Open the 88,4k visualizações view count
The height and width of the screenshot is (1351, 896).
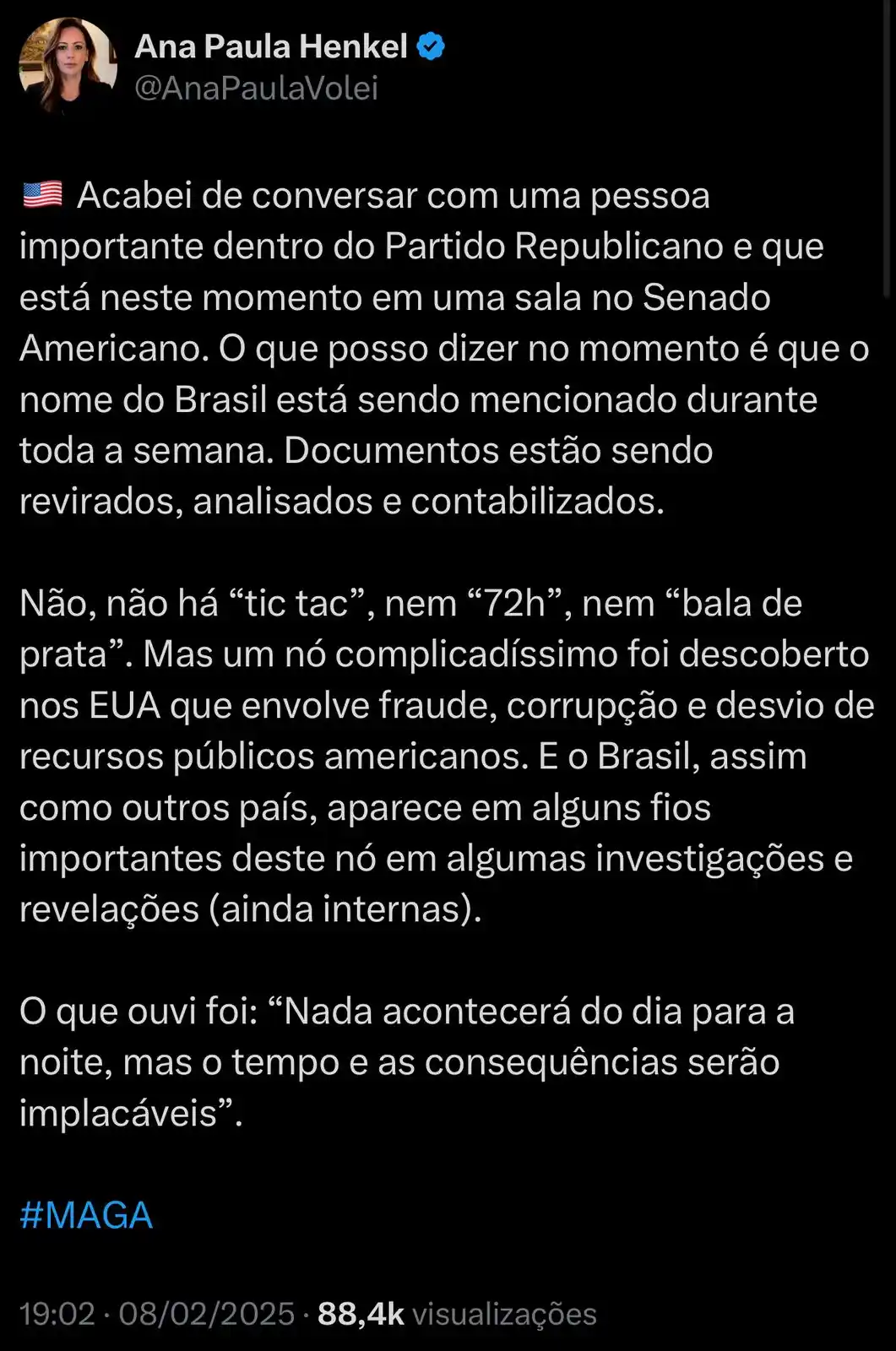[457, 1314]
